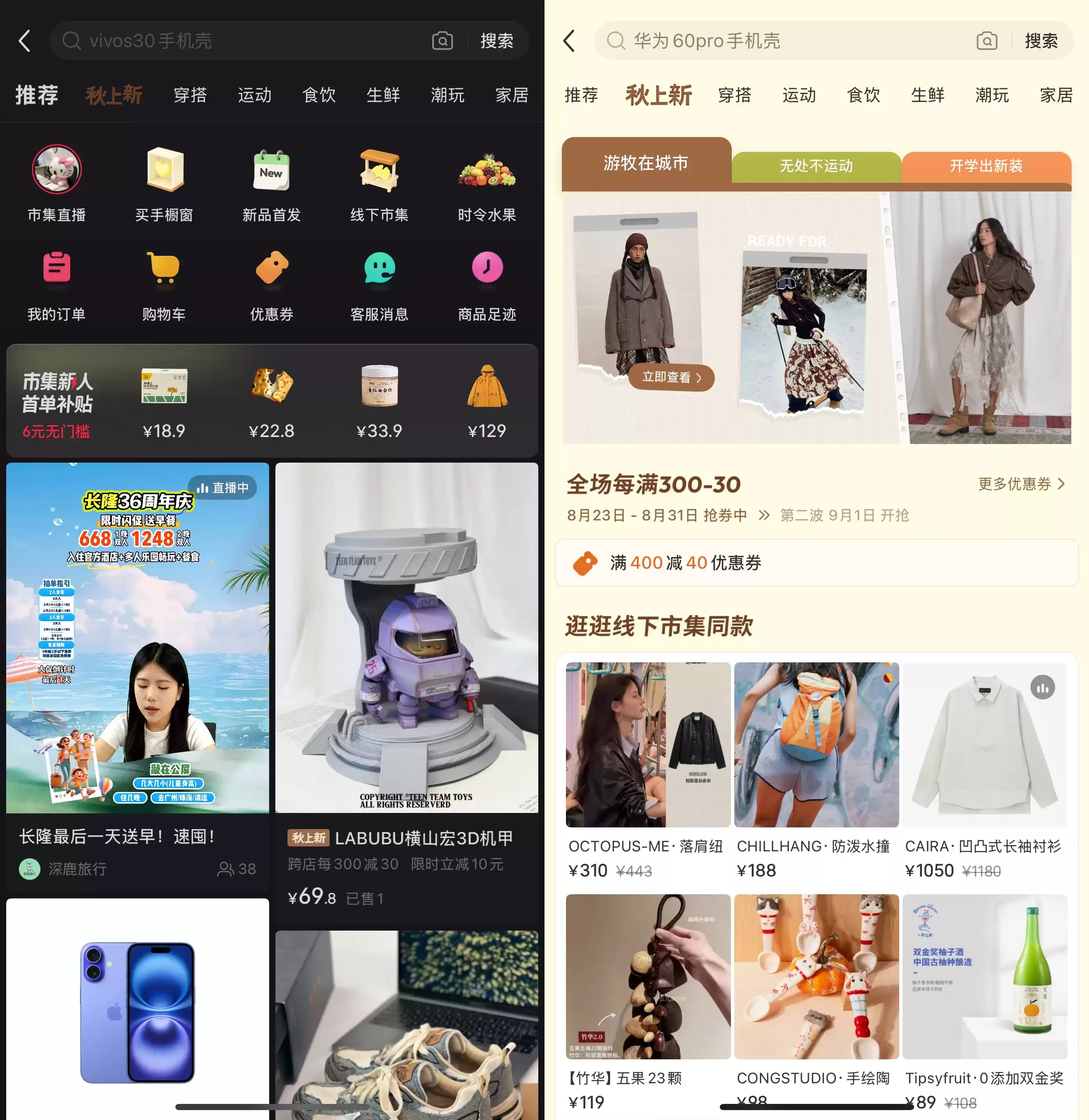The image size is (1089, 1120).
Task: Tap the camera icon for image search
Action: pyautogui.click(x=443, y=40)
